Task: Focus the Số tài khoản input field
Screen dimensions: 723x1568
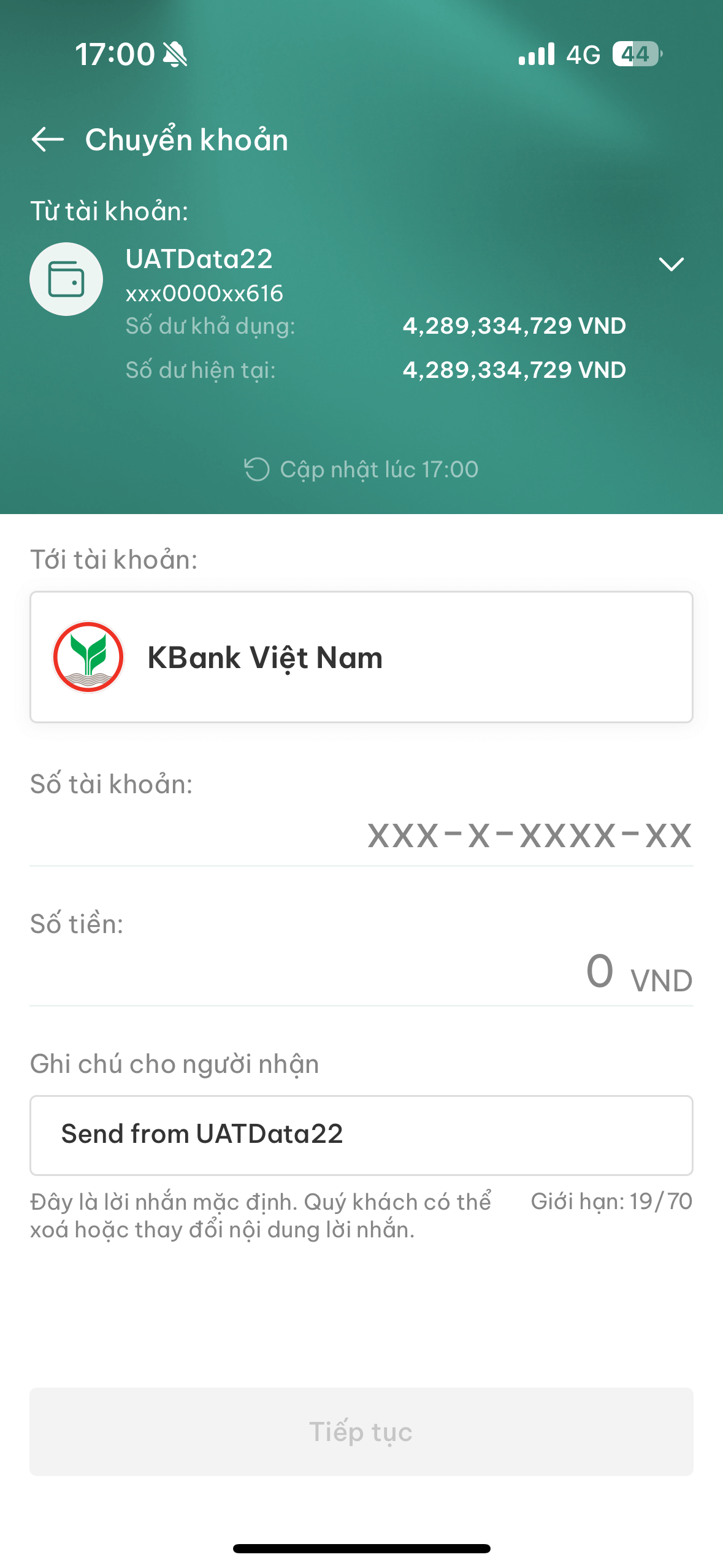Action: click(529, 836)
